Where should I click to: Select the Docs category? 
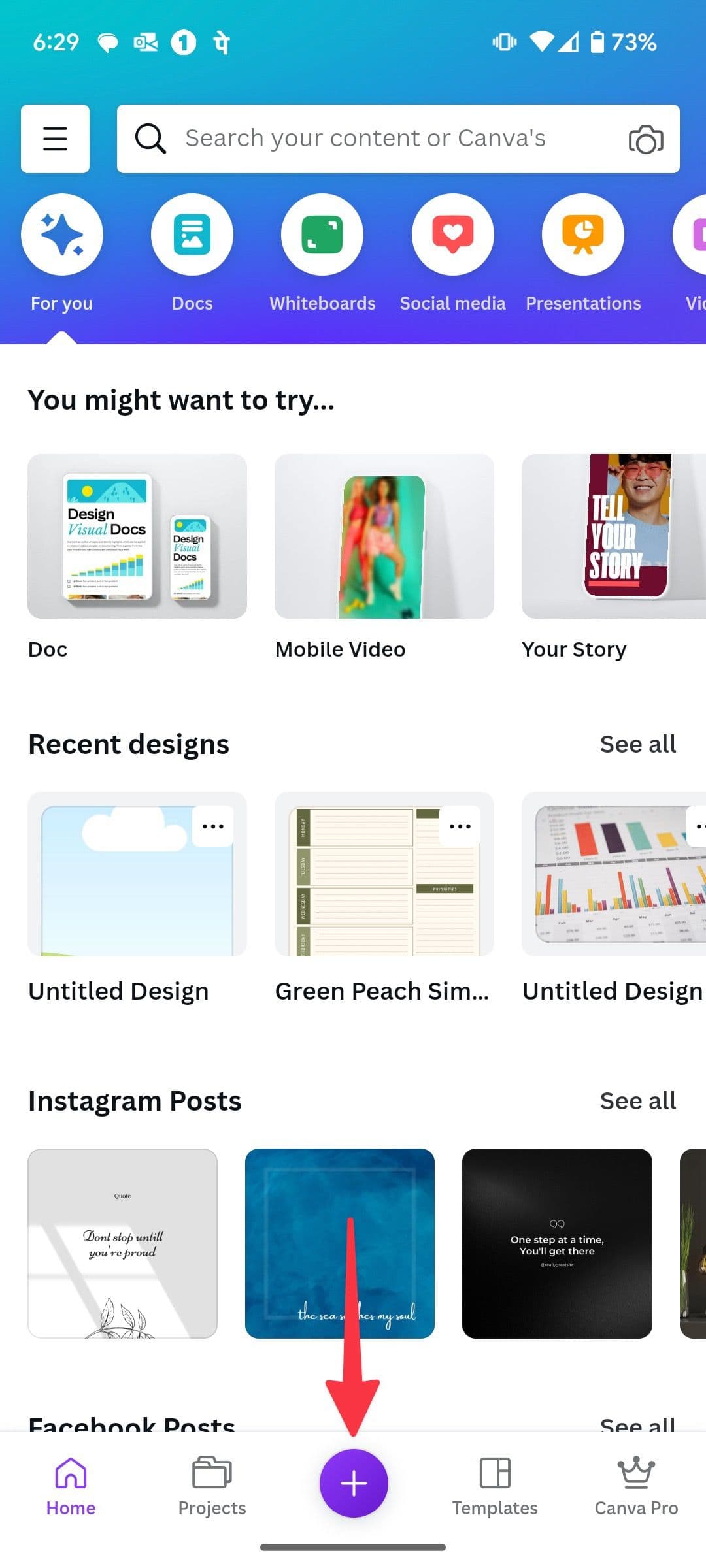[192, 235]
